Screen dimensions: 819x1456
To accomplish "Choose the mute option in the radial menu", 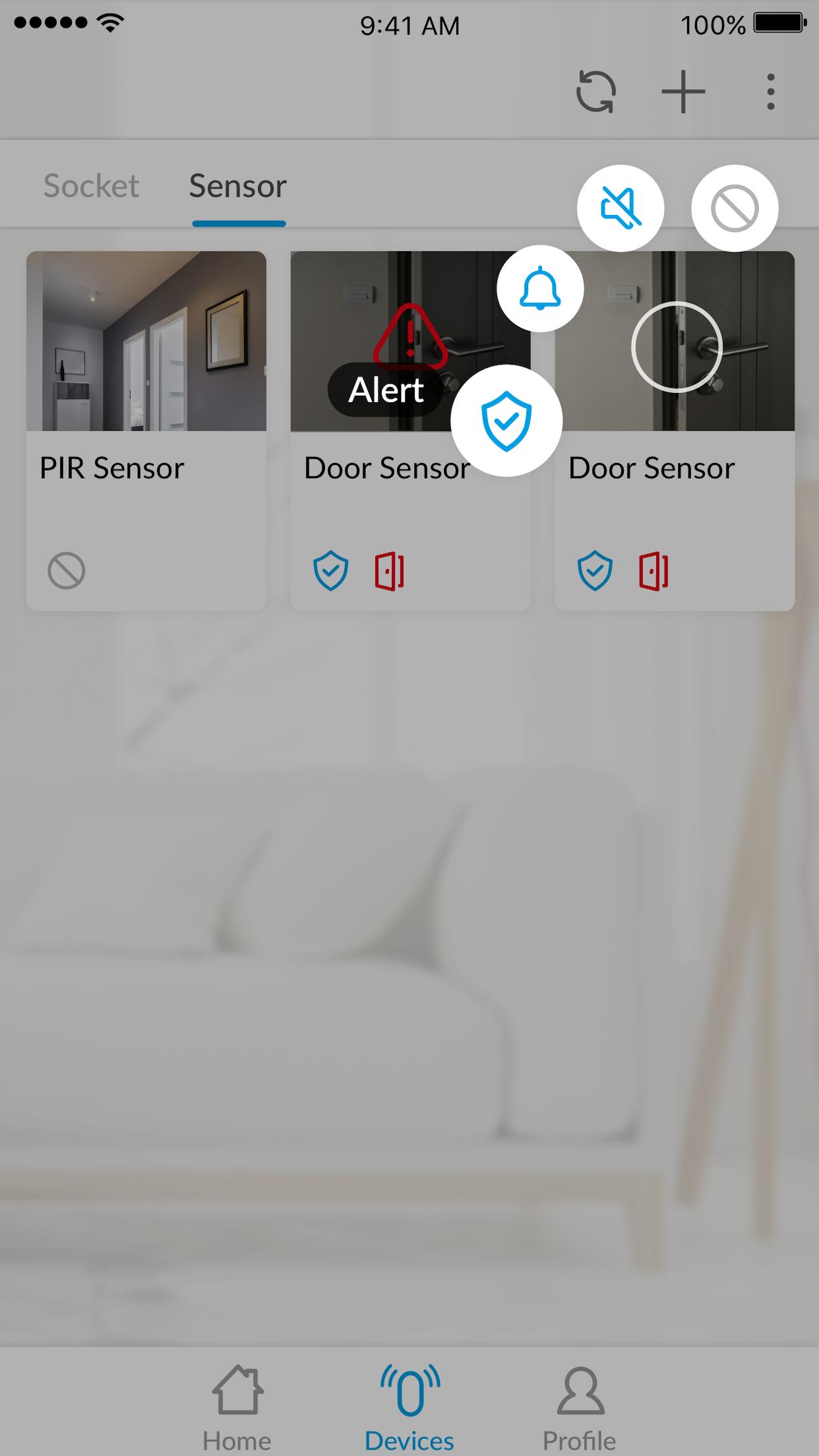I will [620, 208].
